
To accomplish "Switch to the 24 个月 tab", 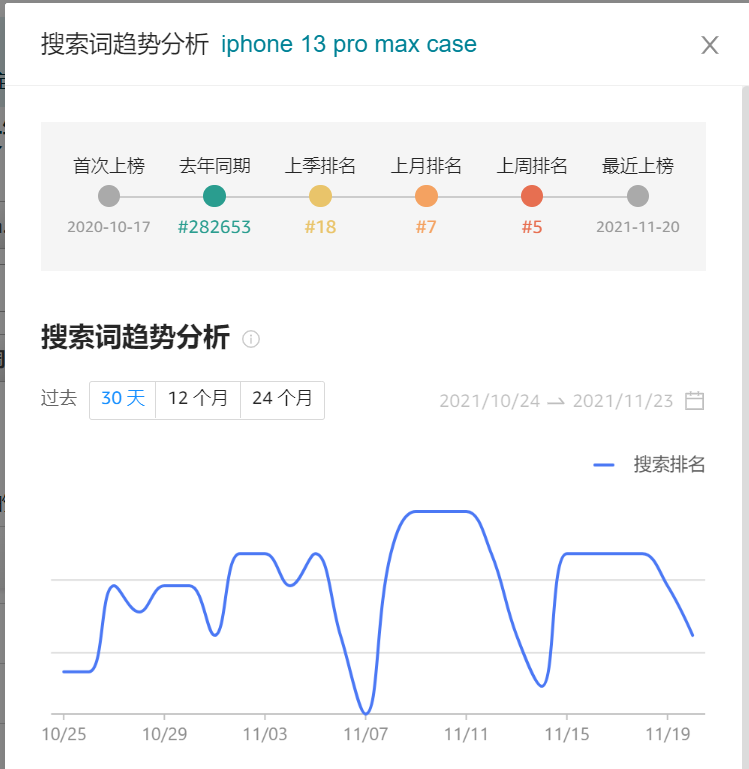I will (281, 399).
